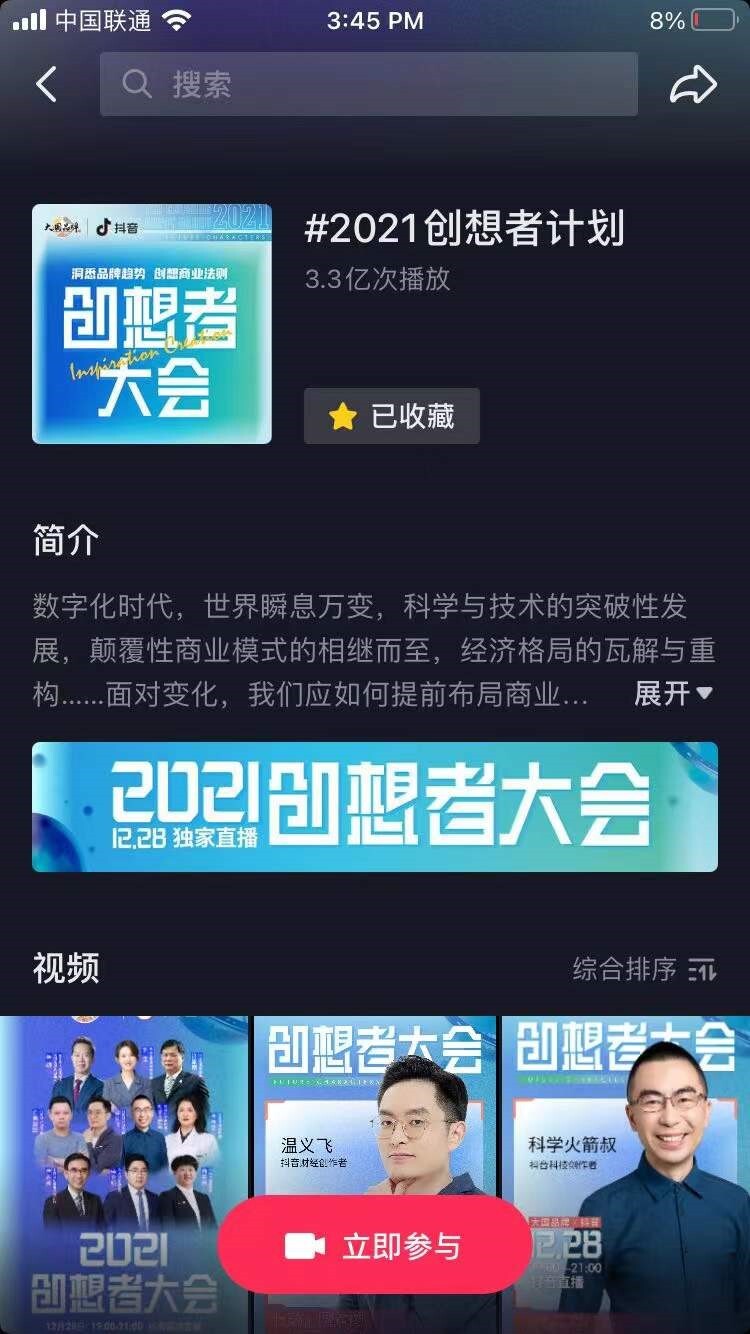Share this topic page

coord(693,85)
